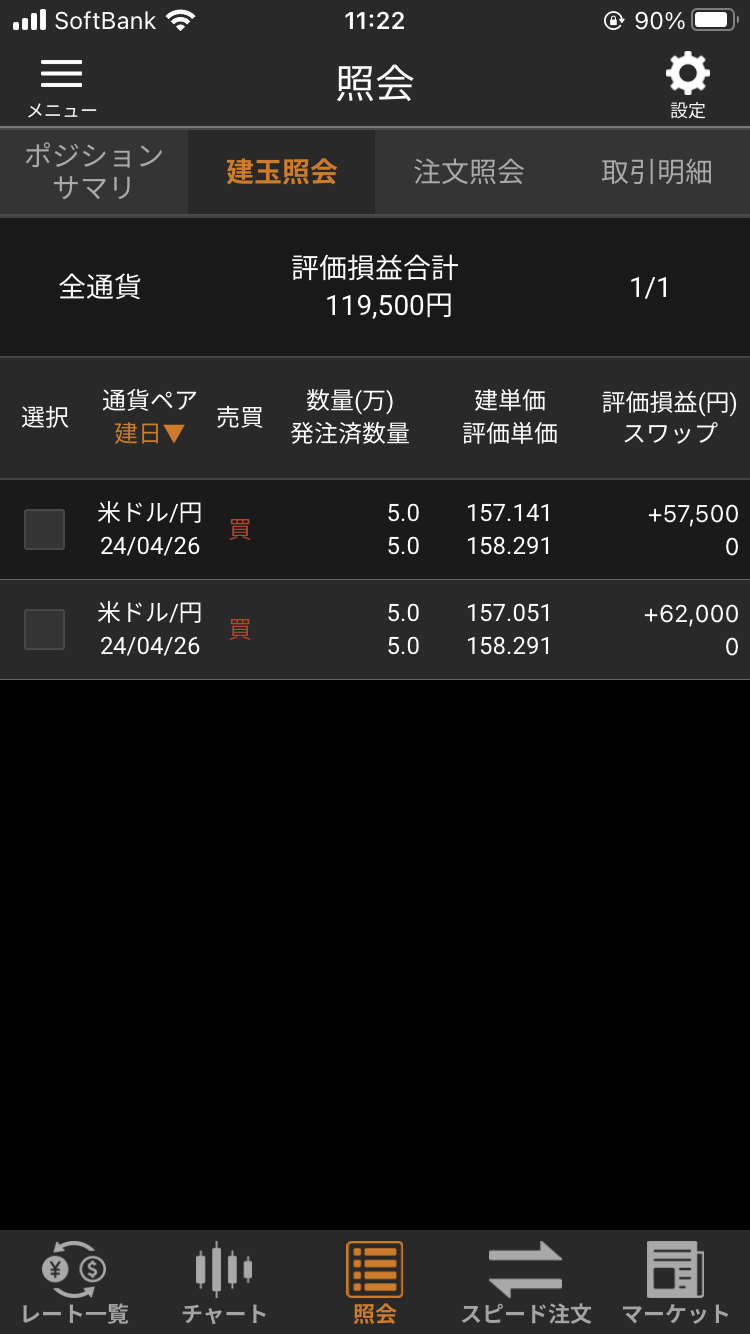The height and width of the screenshot is (1334, 750).
Task: Tap the 照会 bottom tab
Action: (x=375, y=1283)
